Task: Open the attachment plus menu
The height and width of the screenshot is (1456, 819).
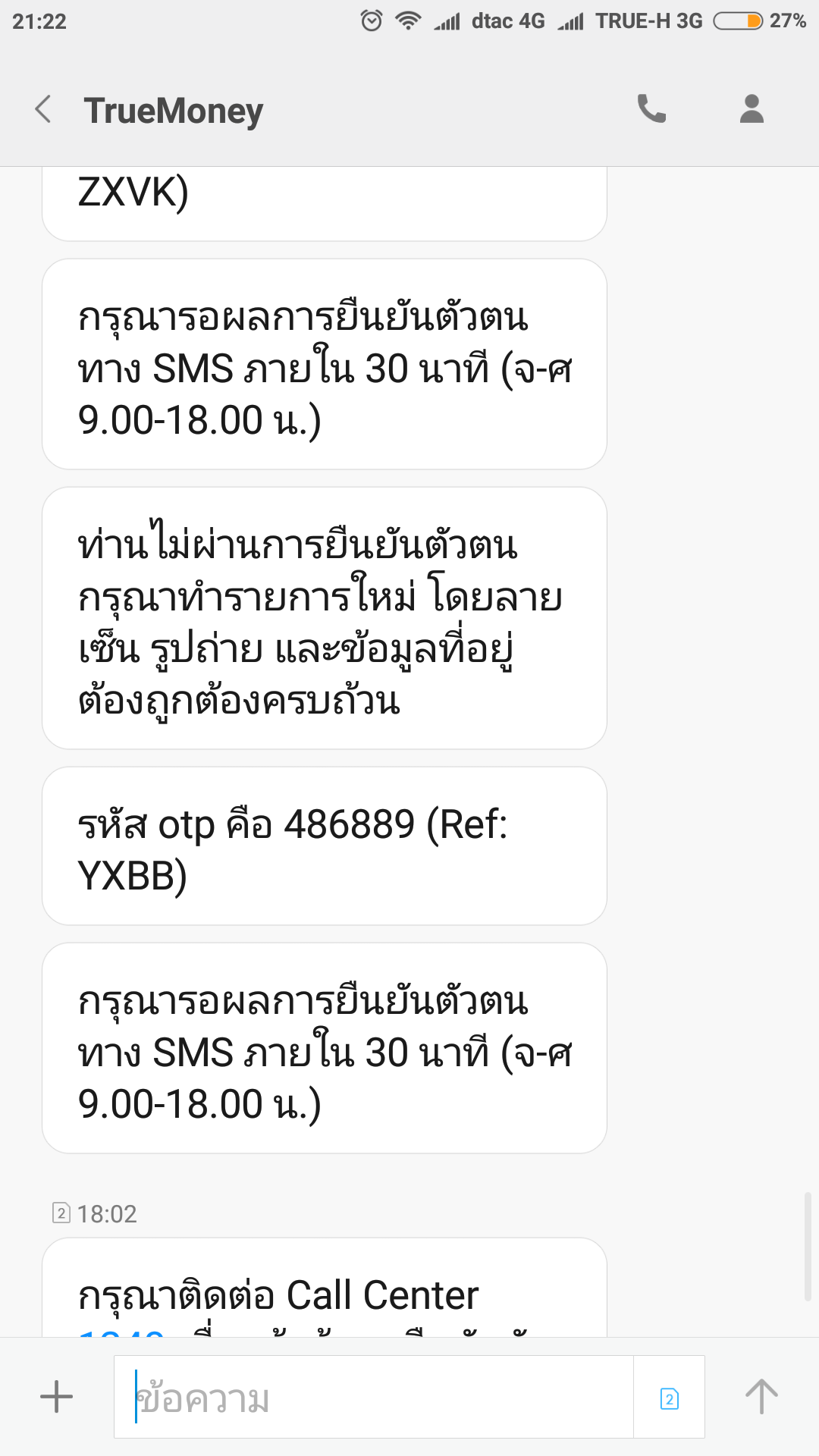Action: point(56,1396)
